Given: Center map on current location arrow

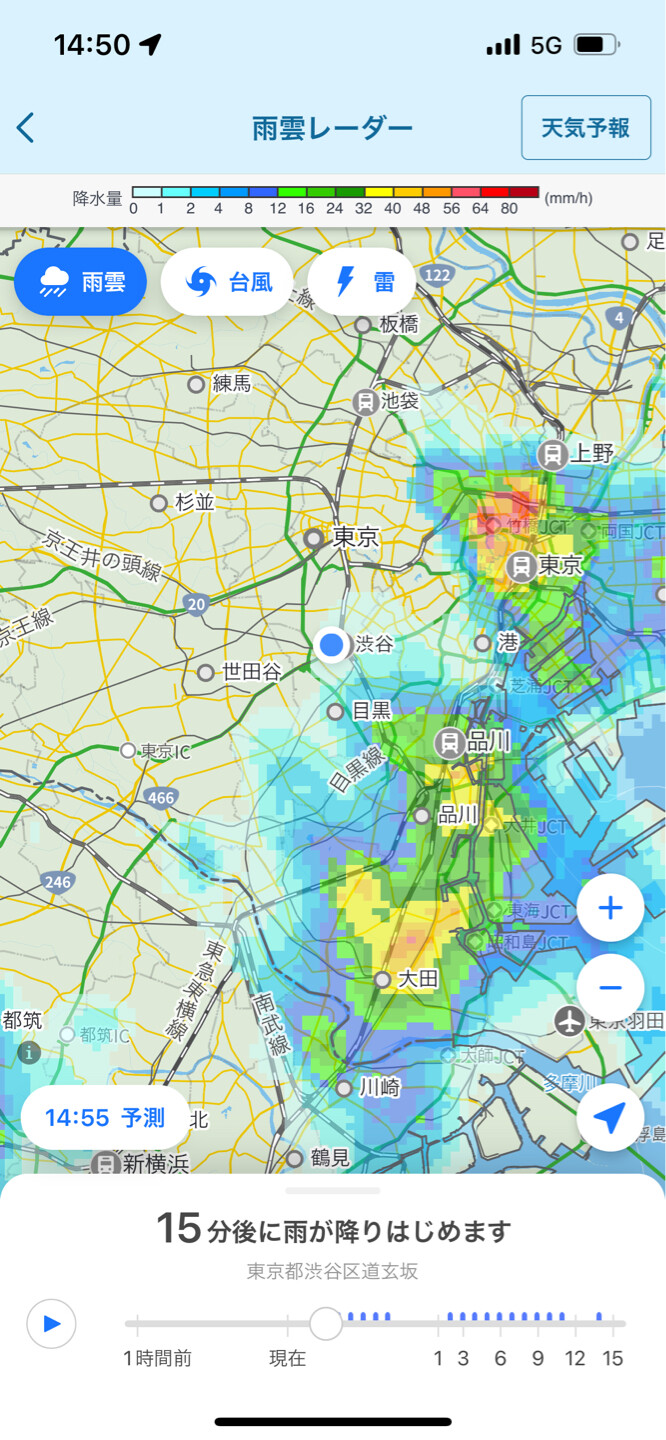Looking at the screenshot, I should click(610, 1118).
